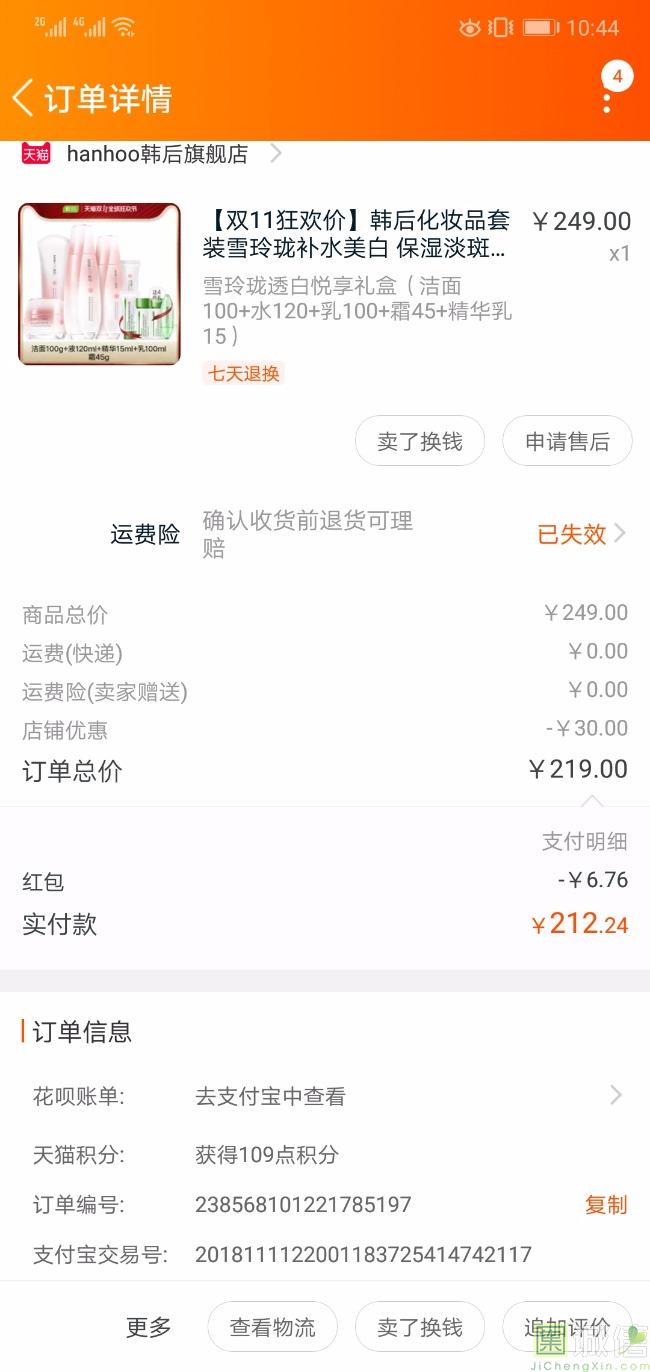Go back from order details
This screenshot has width=650, height=1372.
pyautogui.click(x=24, y=98)
